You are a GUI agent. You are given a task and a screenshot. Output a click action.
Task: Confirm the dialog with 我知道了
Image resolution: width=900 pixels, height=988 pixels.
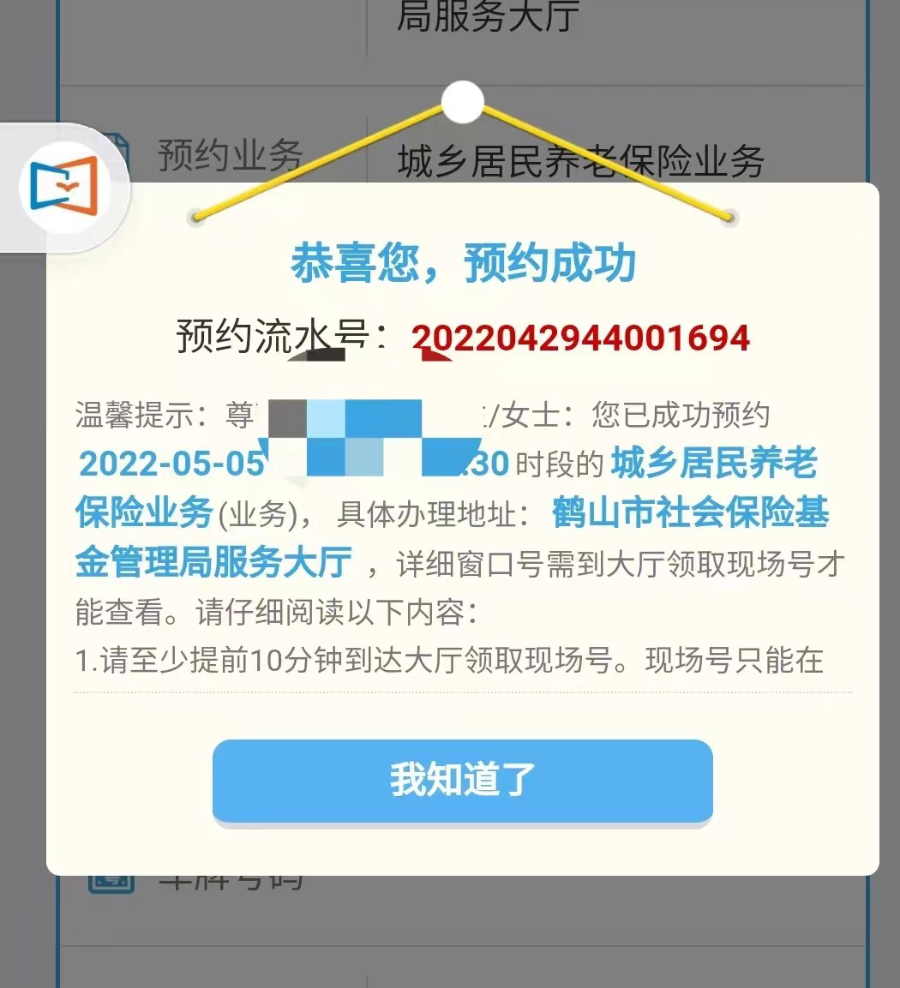462,781
